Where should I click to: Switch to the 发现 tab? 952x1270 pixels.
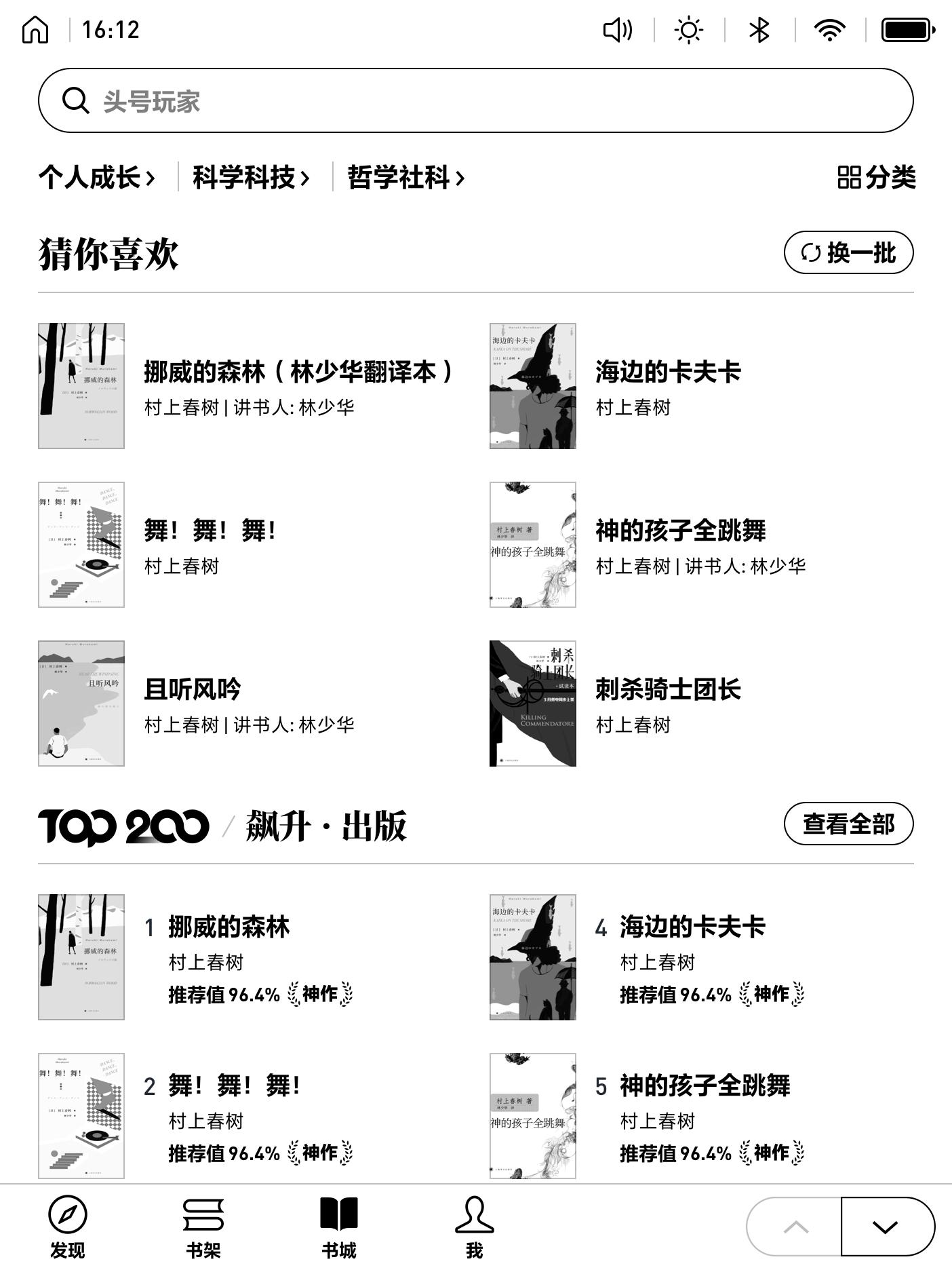[x=68, y=1227]
